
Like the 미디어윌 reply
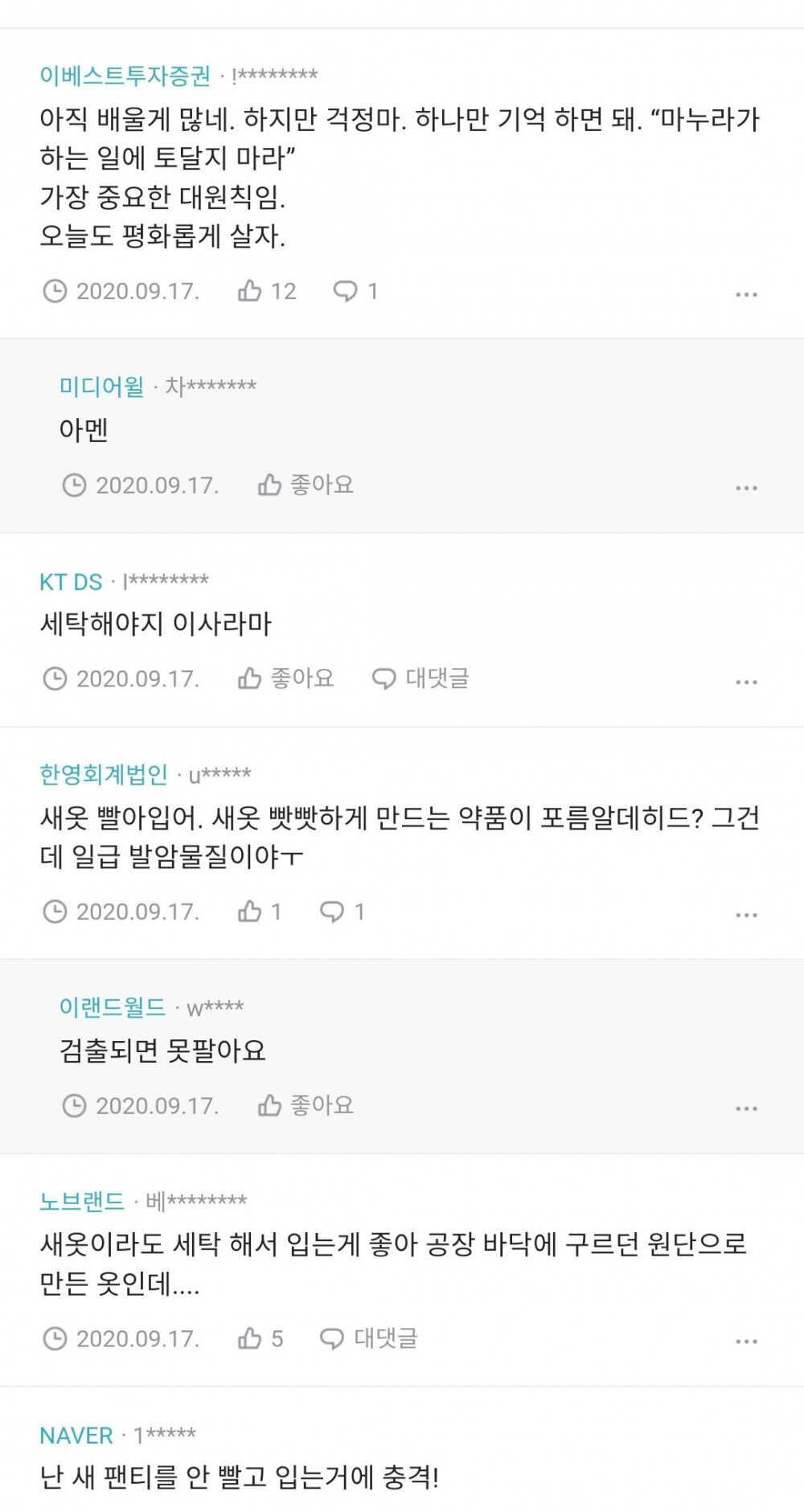tap(306, 485)
